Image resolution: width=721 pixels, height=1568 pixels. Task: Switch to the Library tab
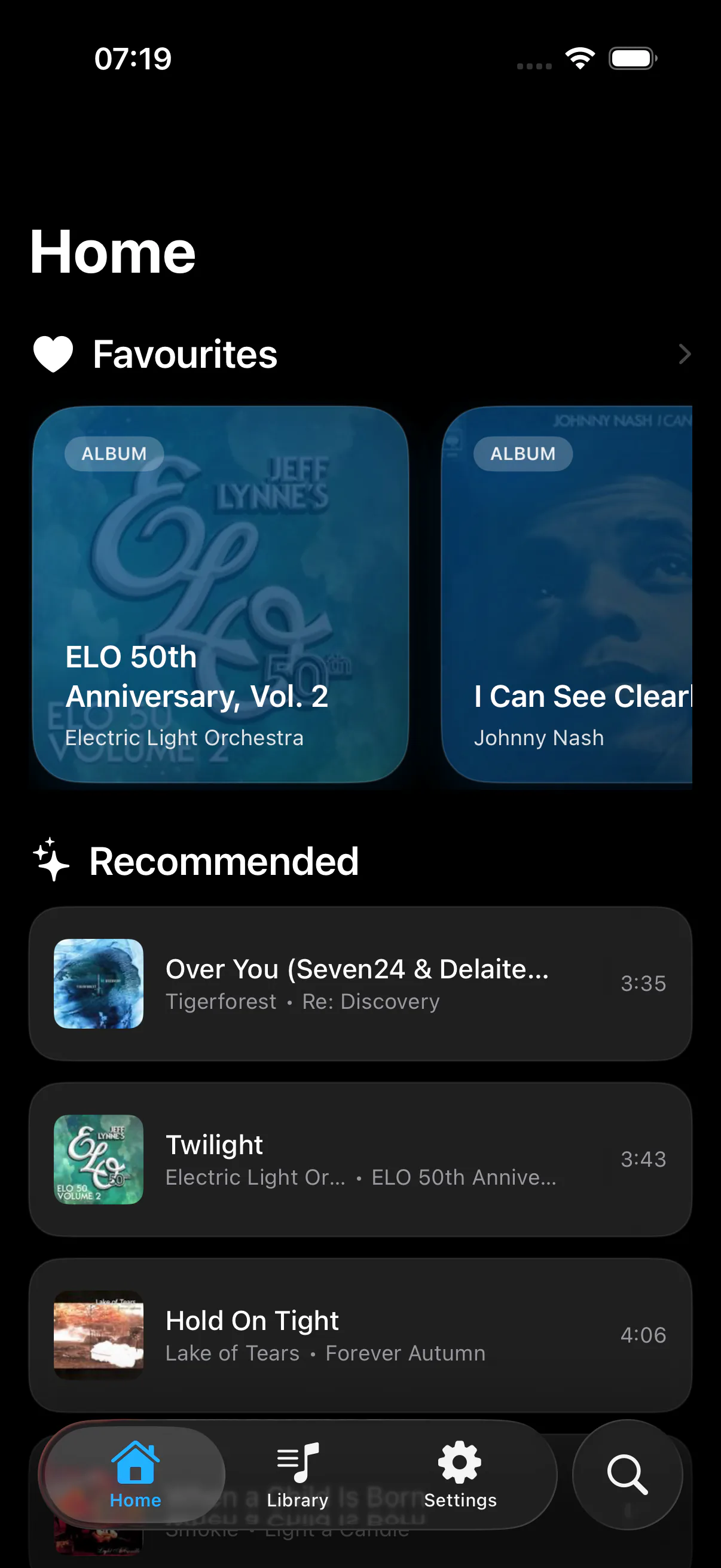tap(297, 1474)
